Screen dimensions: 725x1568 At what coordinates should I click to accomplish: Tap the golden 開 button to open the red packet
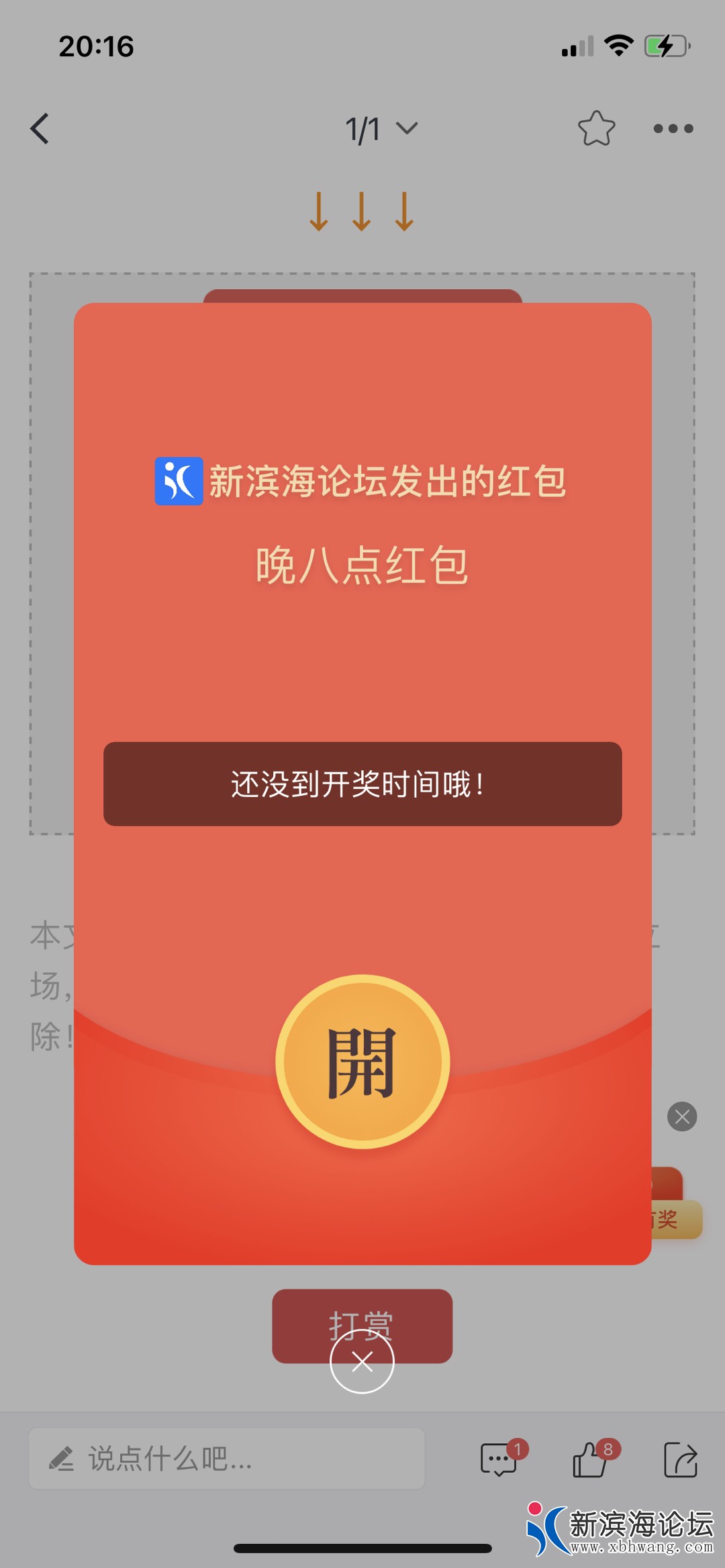pos(362,1062)
